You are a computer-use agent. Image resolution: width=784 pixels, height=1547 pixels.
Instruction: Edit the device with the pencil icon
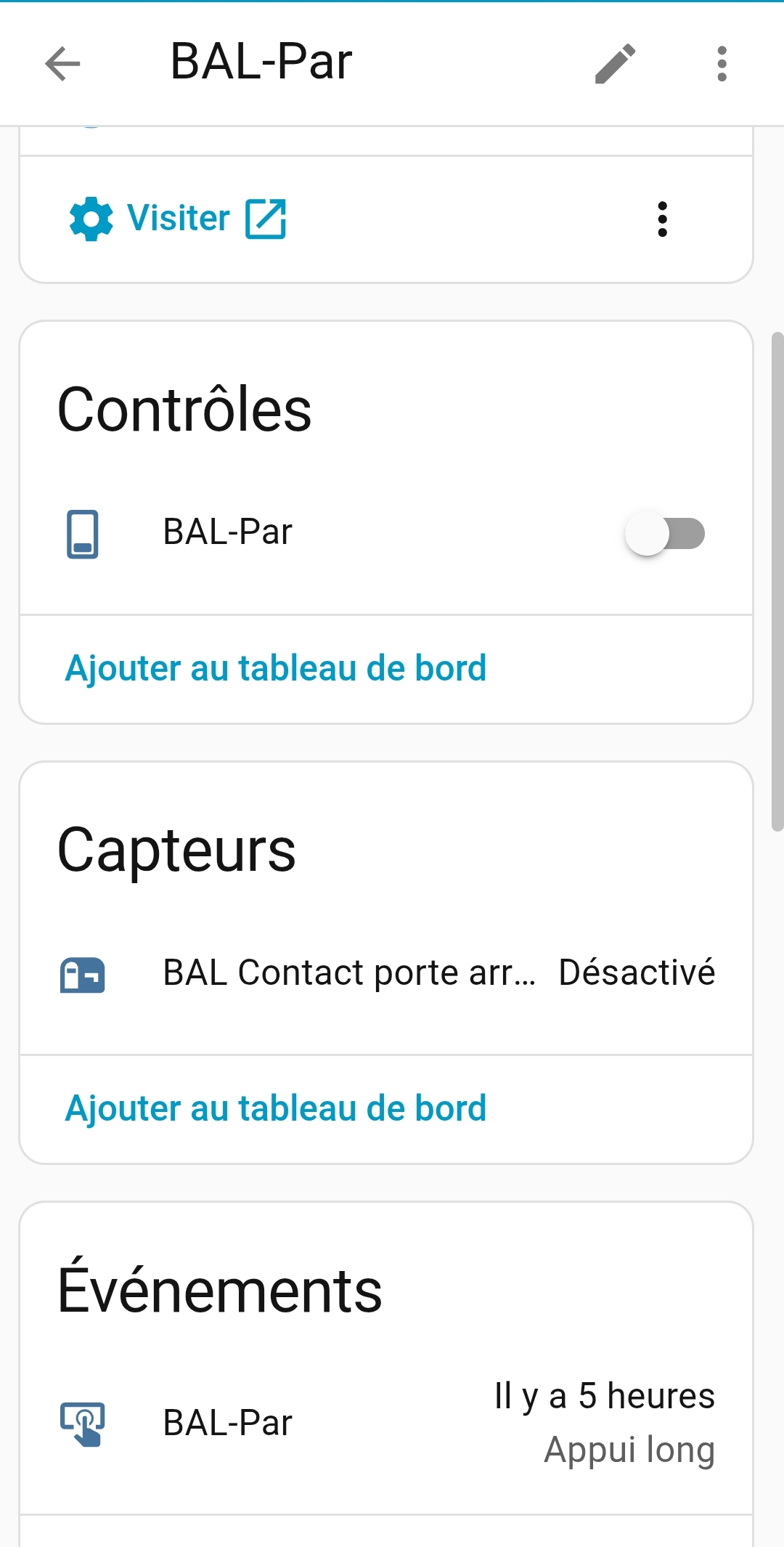coord(615,64)
